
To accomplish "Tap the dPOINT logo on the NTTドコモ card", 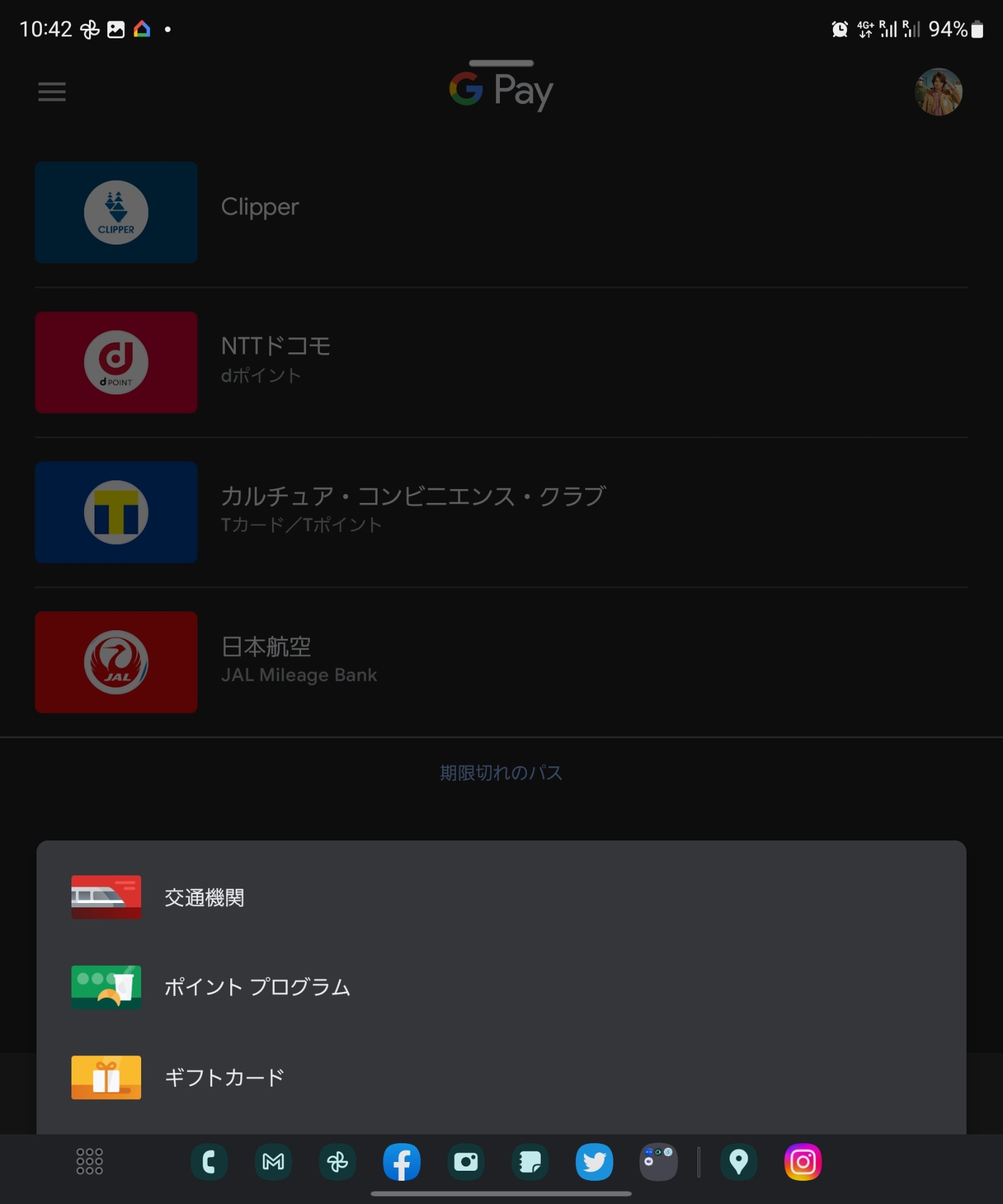I will pyautogui.click(x=116, y=362).
